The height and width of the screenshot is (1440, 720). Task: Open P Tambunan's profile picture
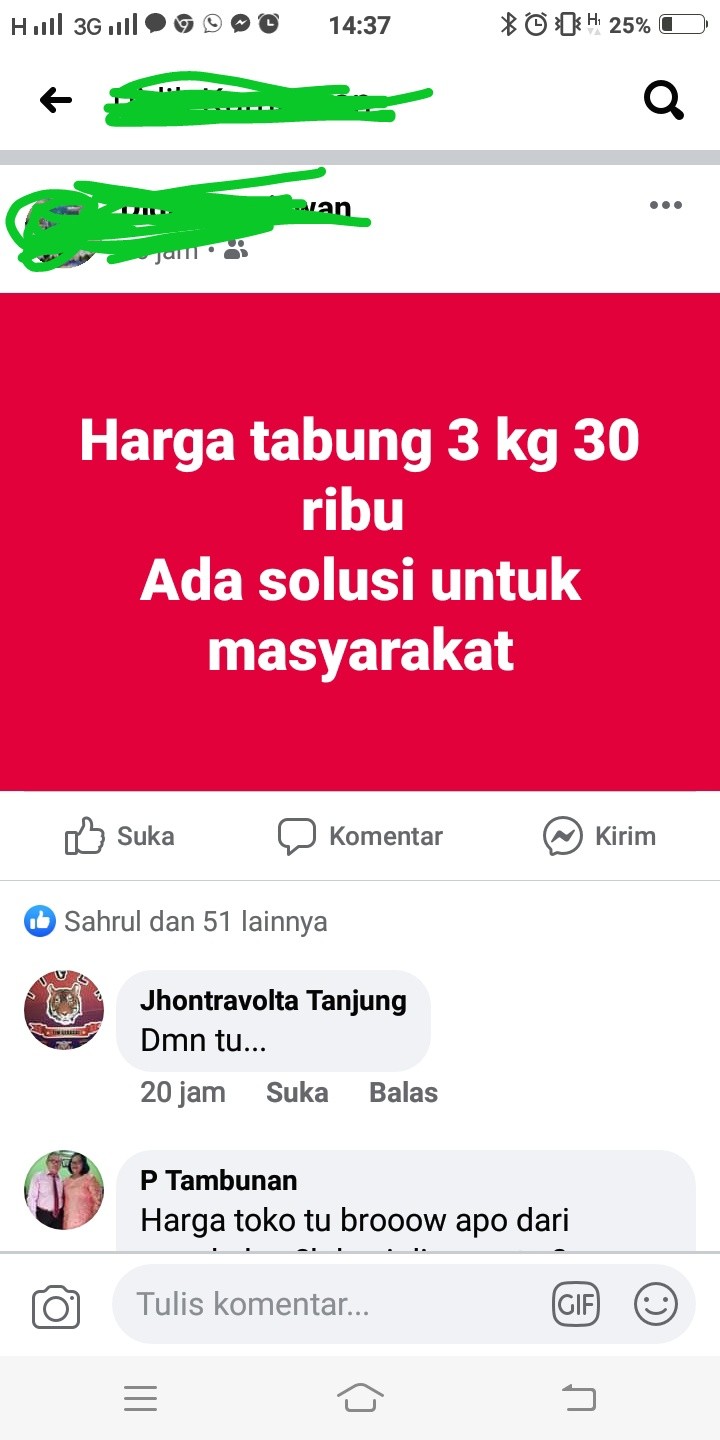(64, 1189)
